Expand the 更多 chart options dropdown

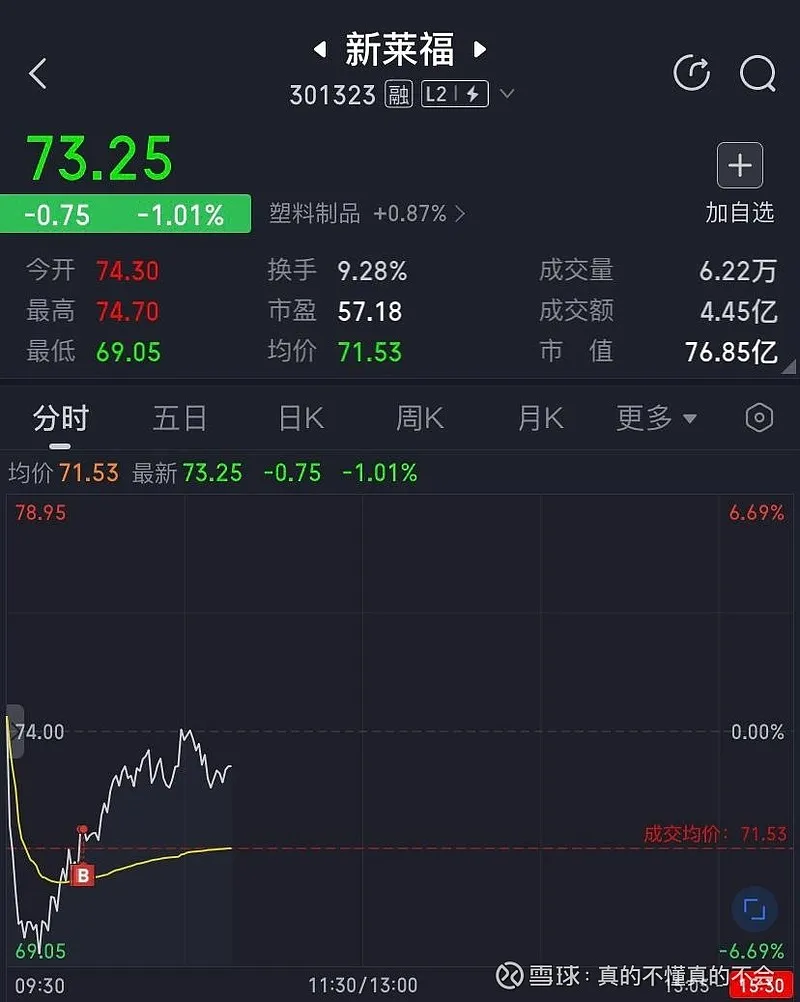click(656, 418)
